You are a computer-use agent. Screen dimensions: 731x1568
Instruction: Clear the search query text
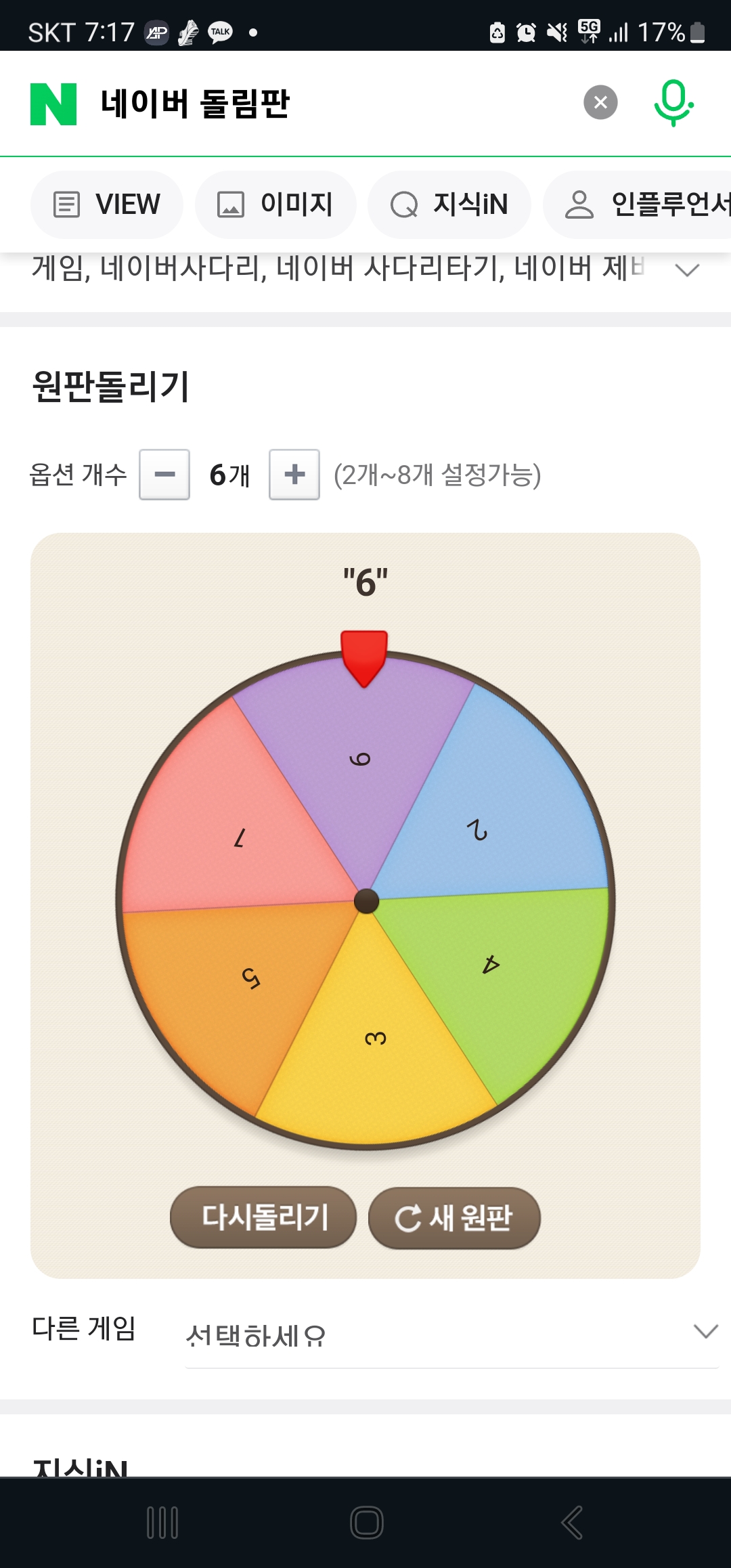coord(600,102)
